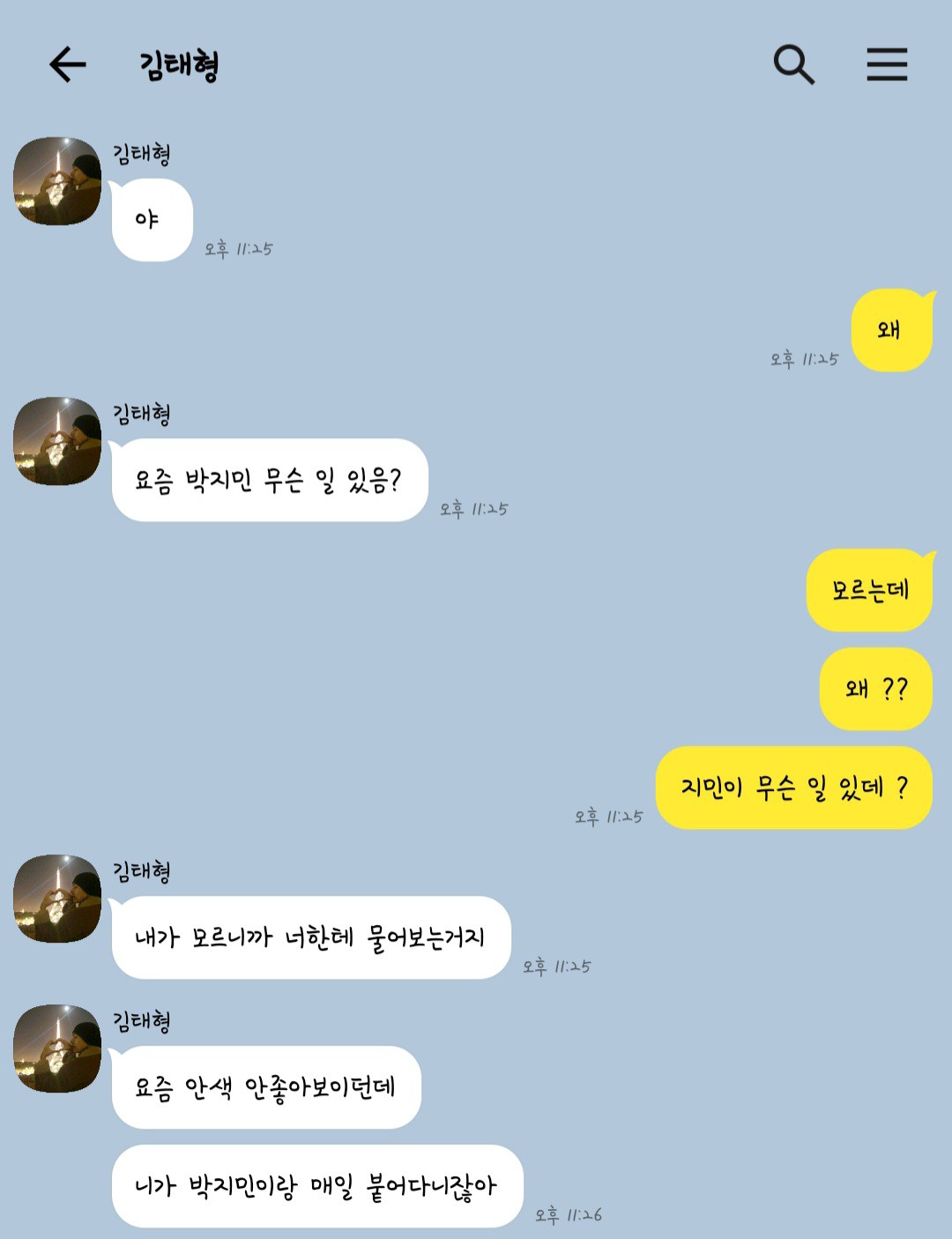Search within this conversation
Image resolution: width=952 pixels, height=1239 pixels.
coord(793,64)
